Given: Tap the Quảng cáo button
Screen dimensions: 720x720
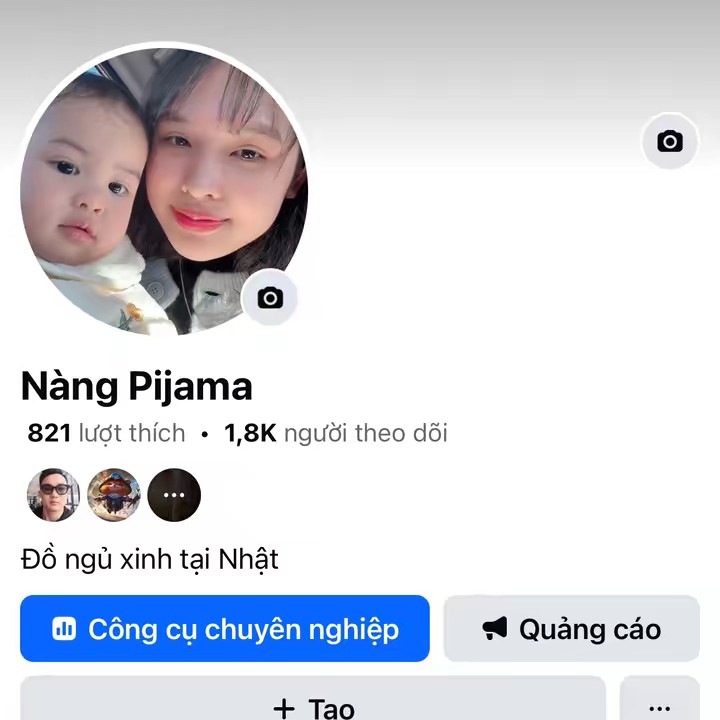Looking at the screenshot, I should point(571,629).
